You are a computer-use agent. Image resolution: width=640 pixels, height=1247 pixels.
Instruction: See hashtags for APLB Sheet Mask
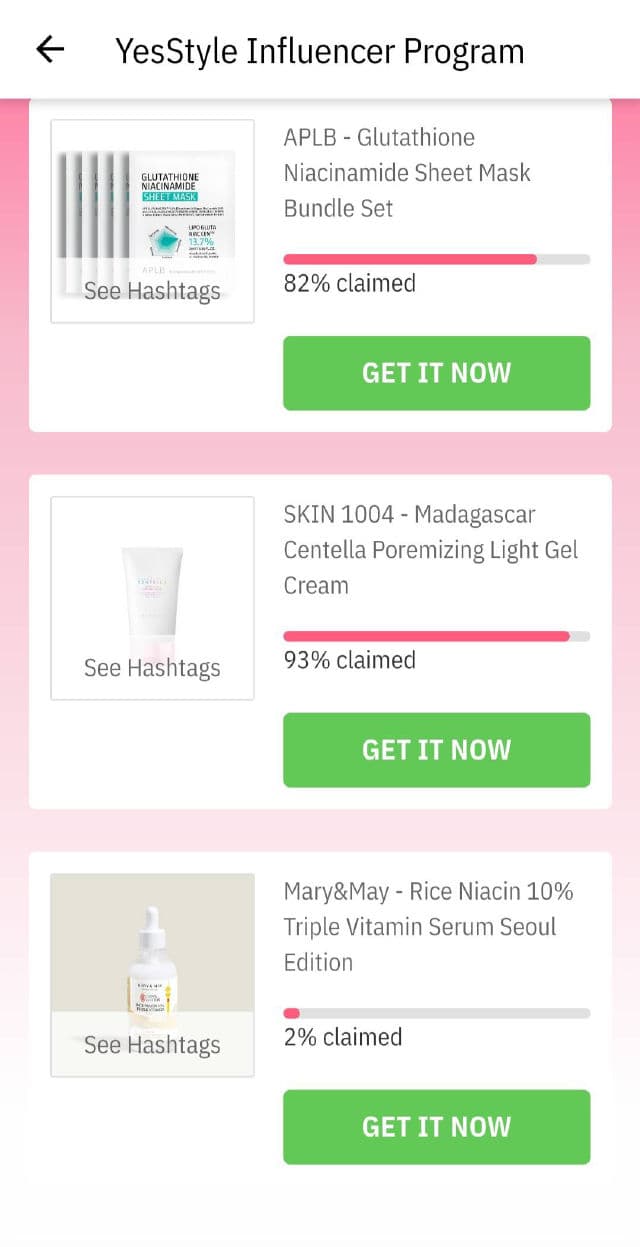point(152,291)
